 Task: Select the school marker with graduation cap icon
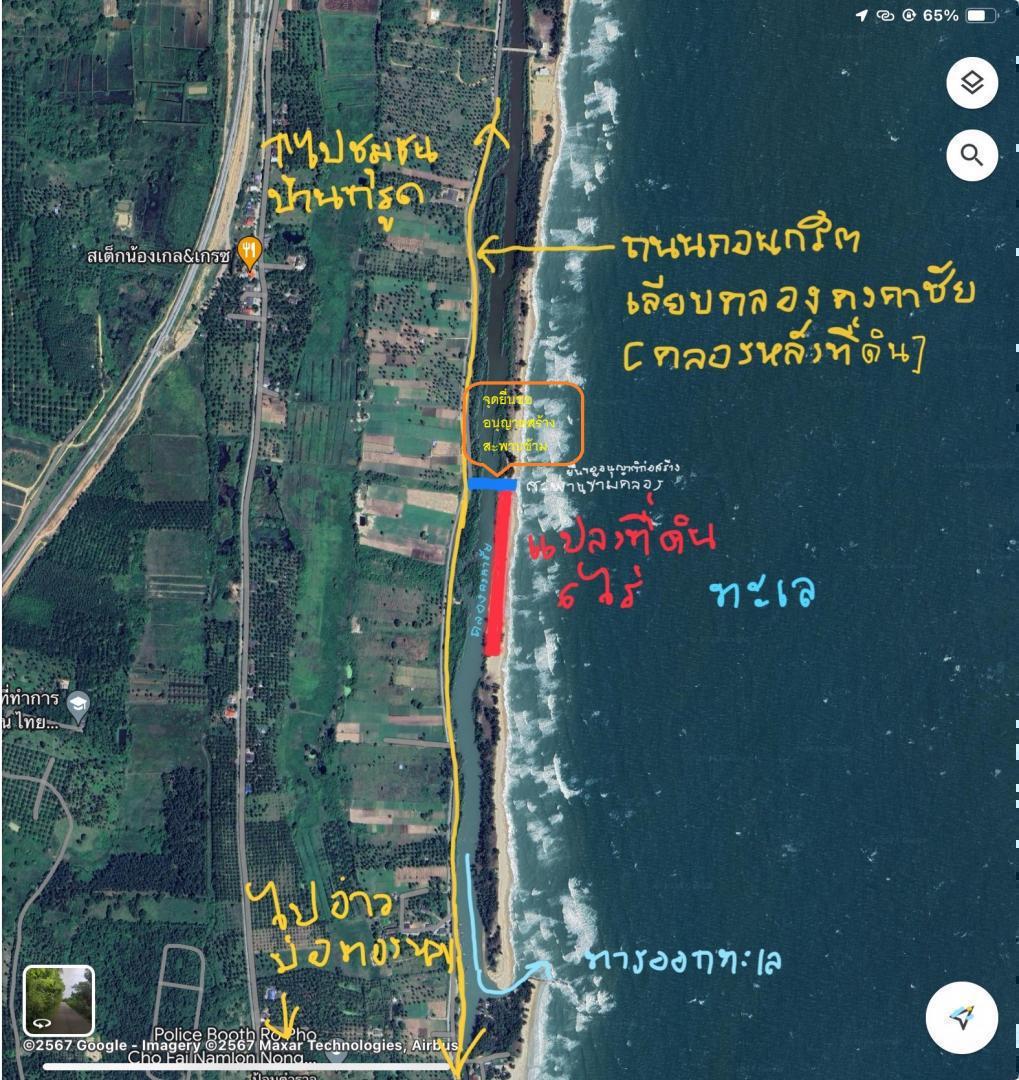point(78,705)
